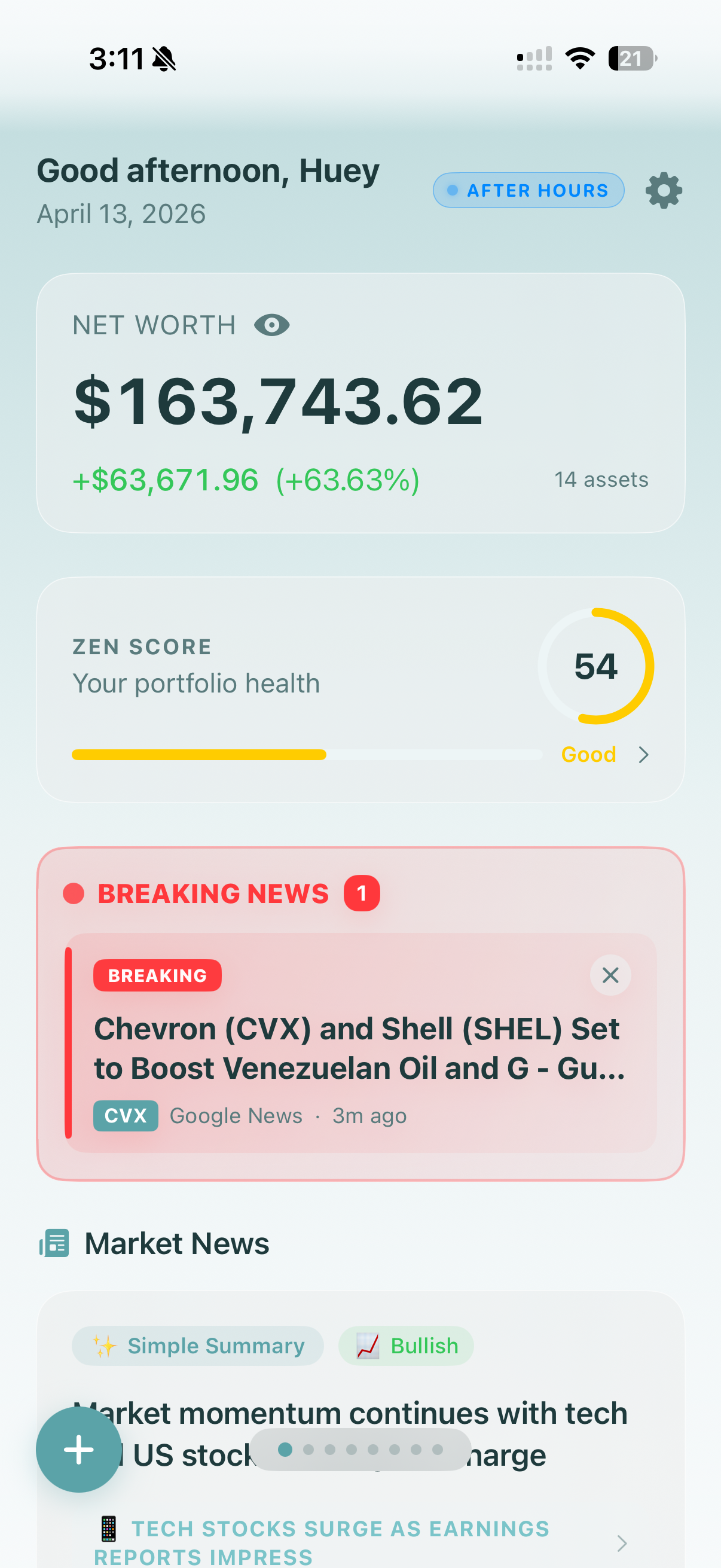Open the settings gear
Screen dimensions: 721x1568
(x=663, y=190)
